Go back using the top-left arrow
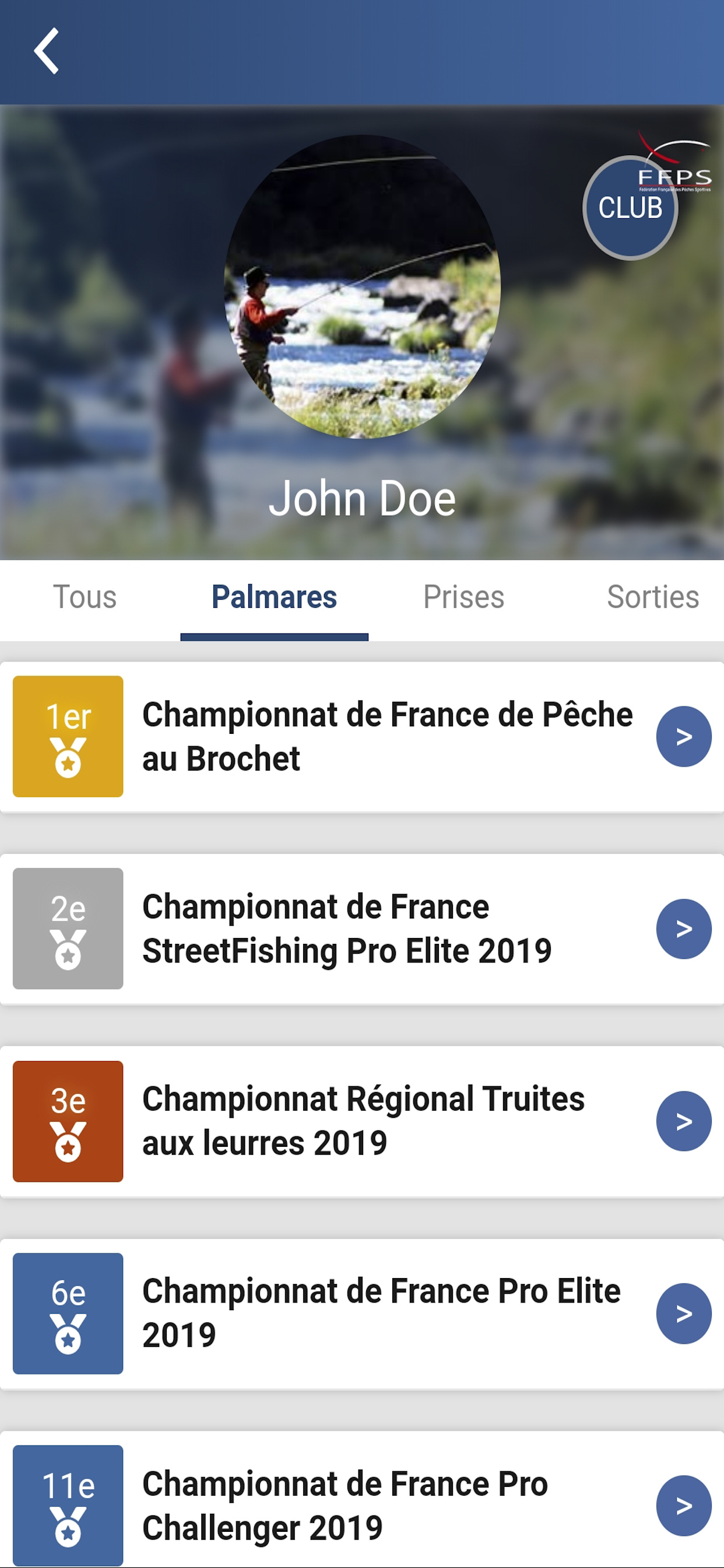 click(46, 51)
